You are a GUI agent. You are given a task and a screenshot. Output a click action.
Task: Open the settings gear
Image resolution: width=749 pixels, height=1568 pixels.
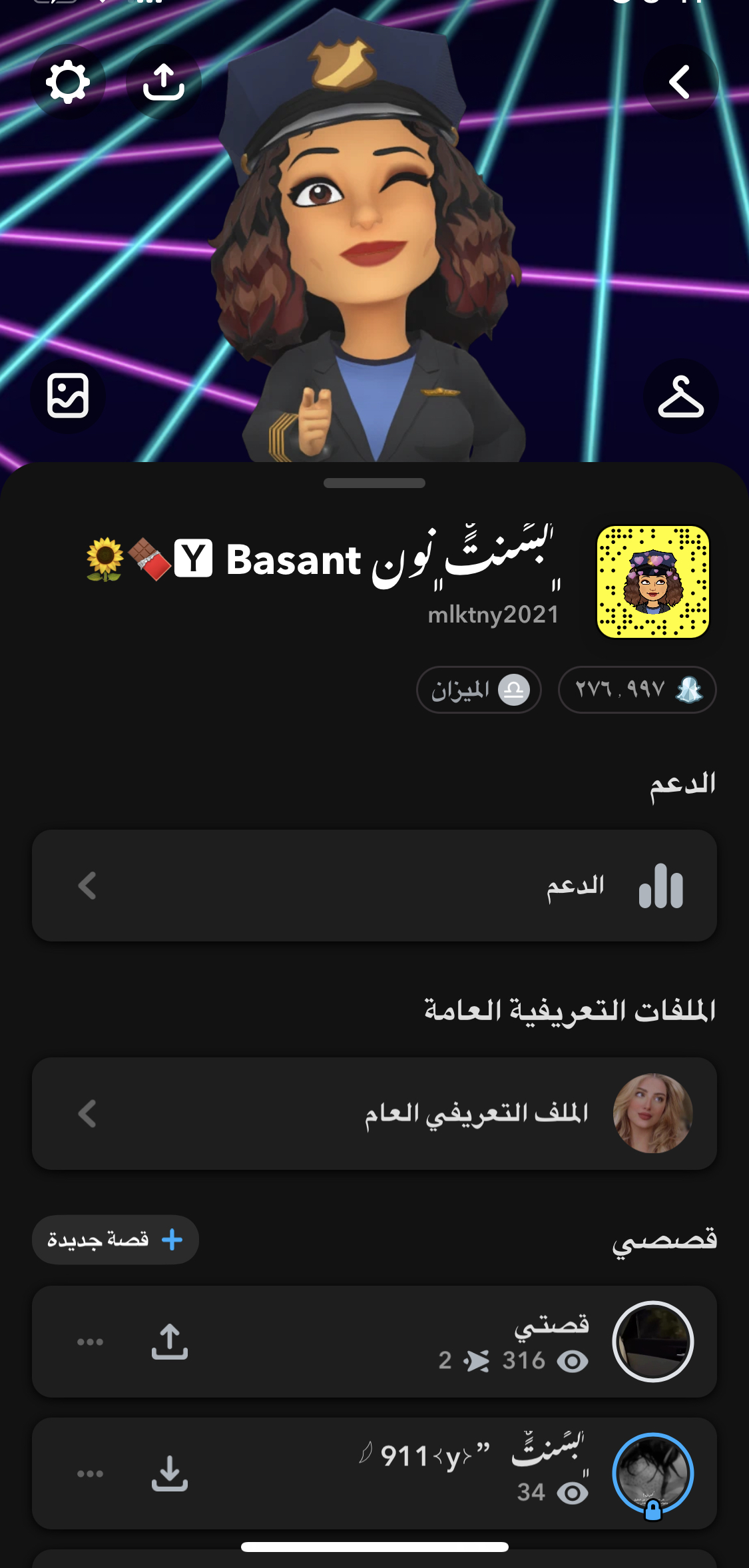[x=67, y=82]
